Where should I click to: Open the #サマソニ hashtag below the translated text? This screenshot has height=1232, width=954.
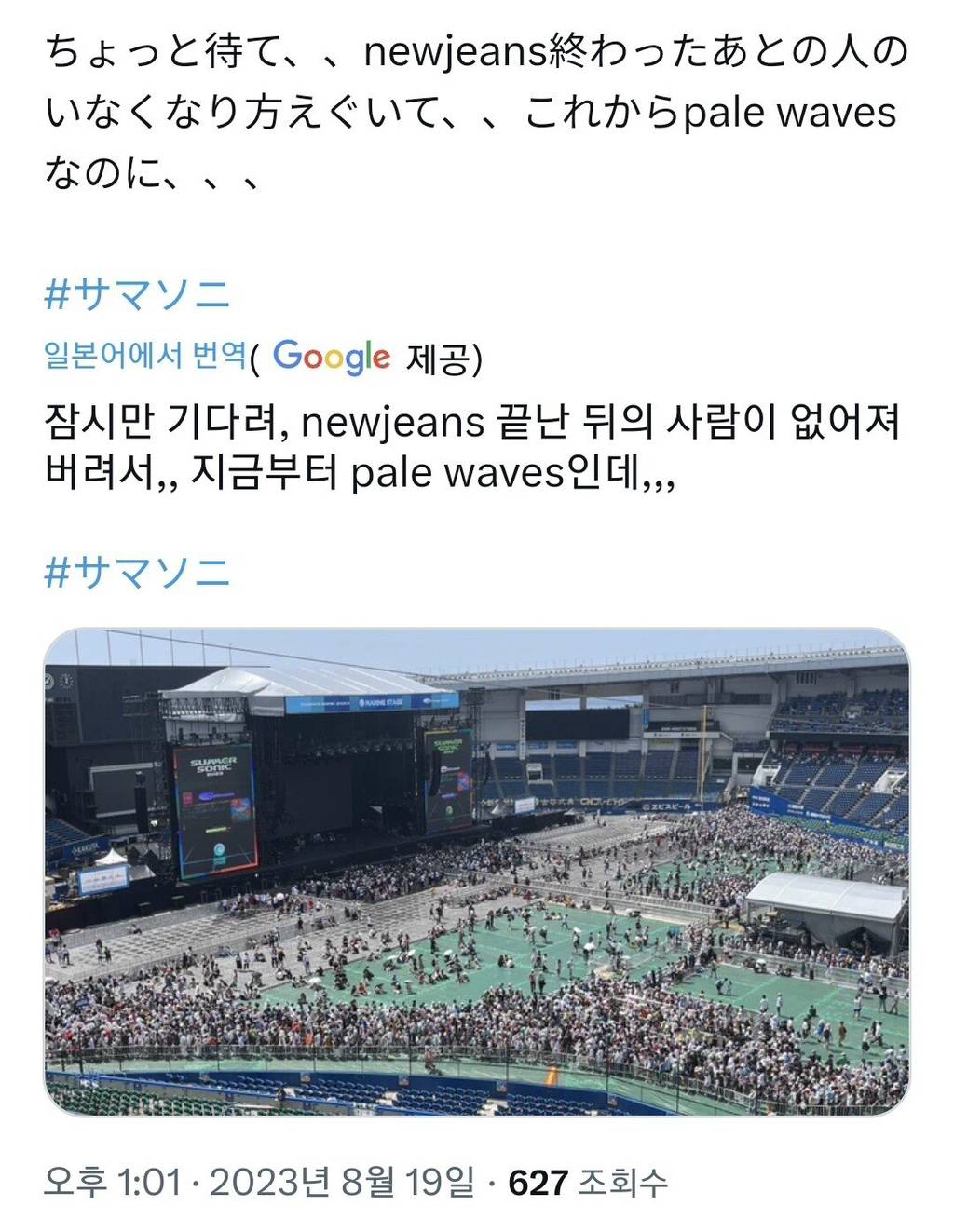click(137, 571)
